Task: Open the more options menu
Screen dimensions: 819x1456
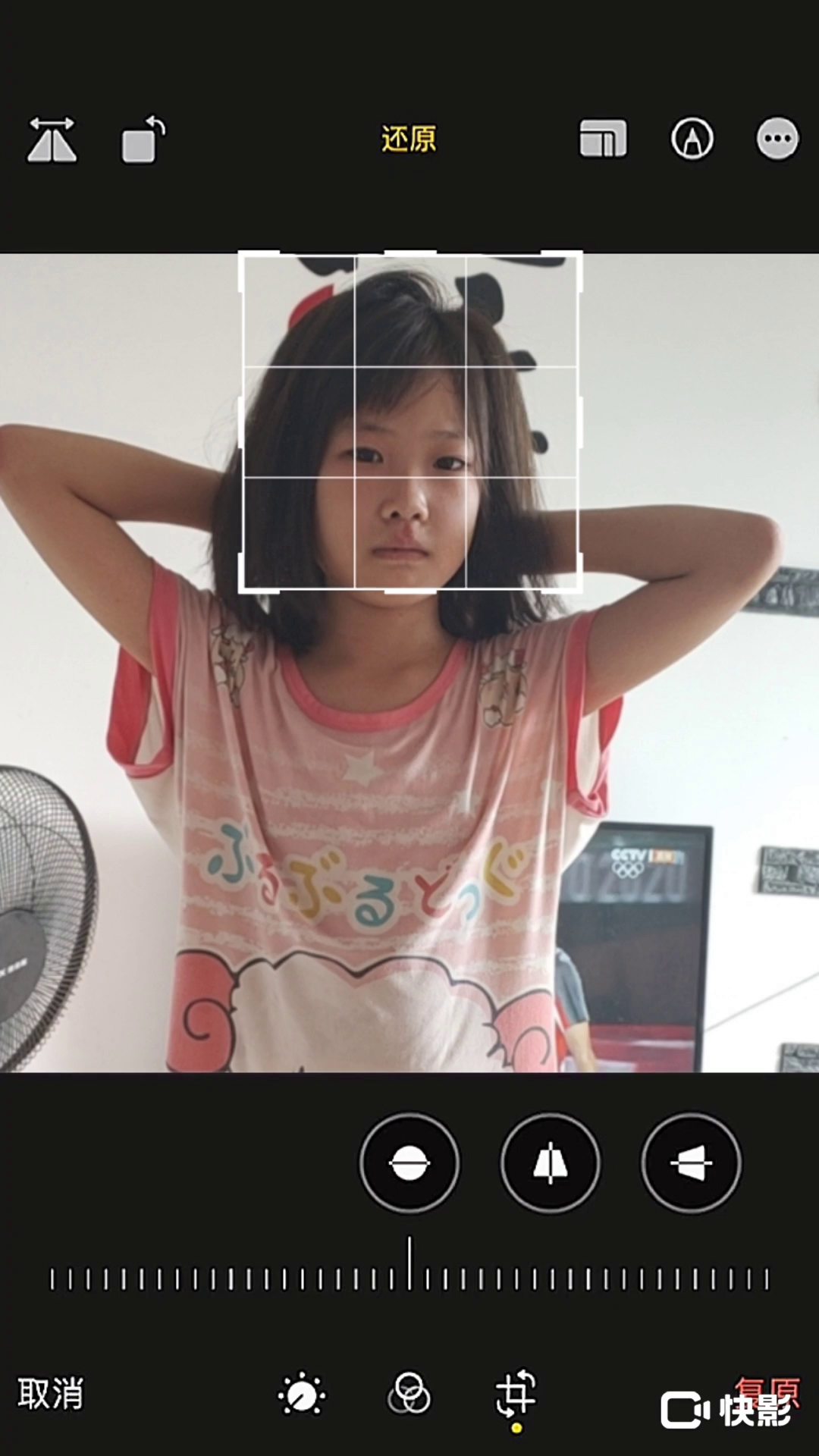Action: [777, 140]
